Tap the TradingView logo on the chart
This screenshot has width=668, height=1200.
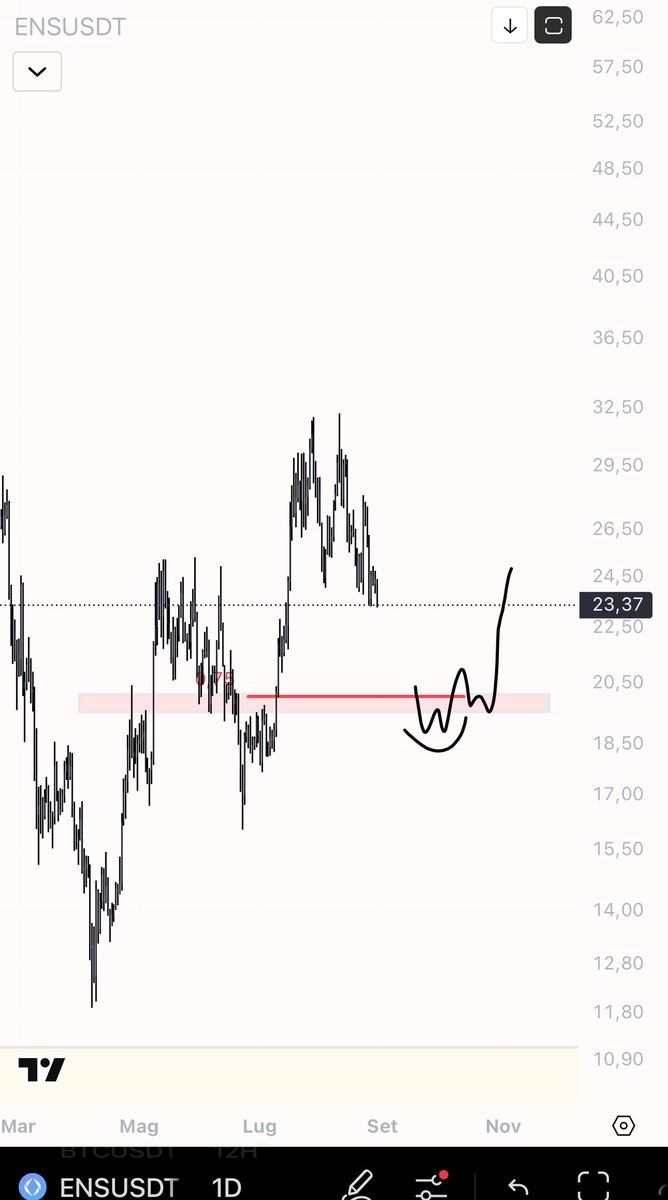point(42,1070)
